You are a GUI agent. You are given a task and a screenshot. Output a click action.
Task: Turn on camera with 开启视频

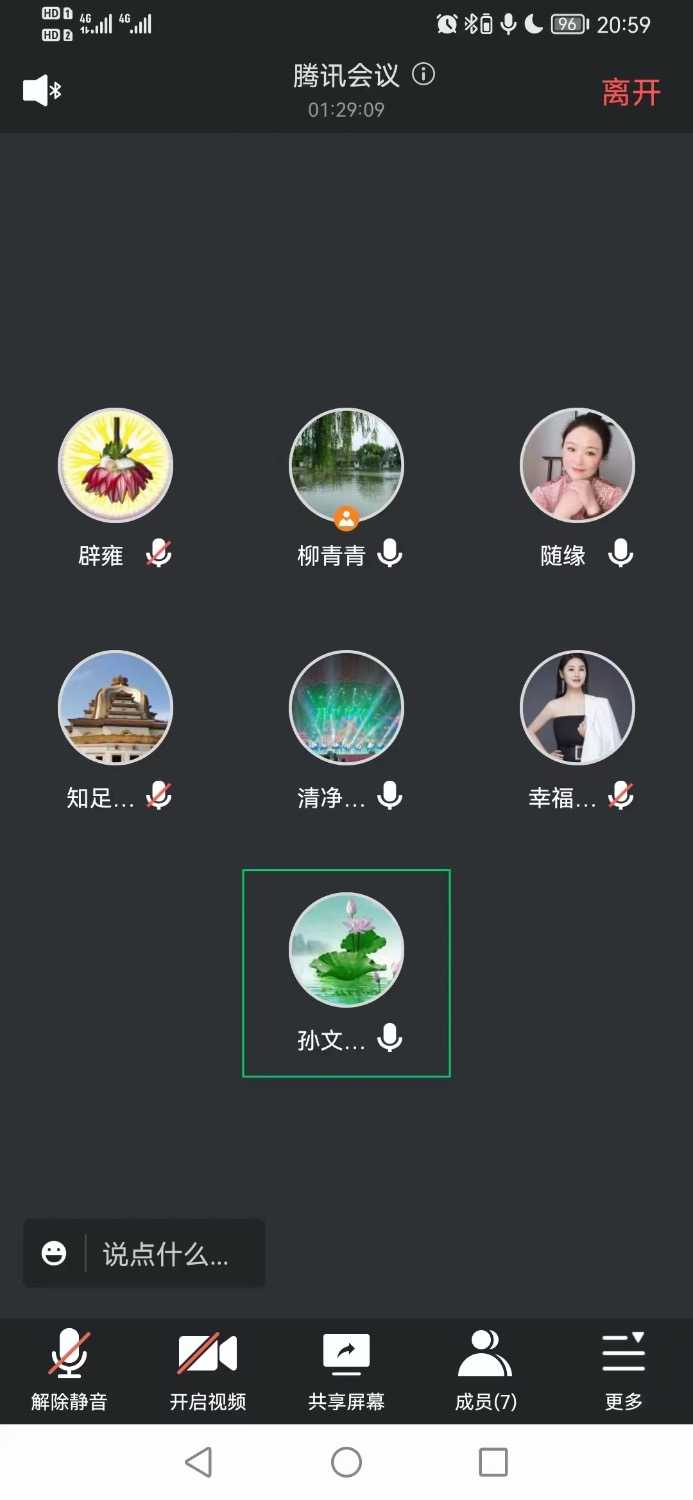tap(207, 1370)
